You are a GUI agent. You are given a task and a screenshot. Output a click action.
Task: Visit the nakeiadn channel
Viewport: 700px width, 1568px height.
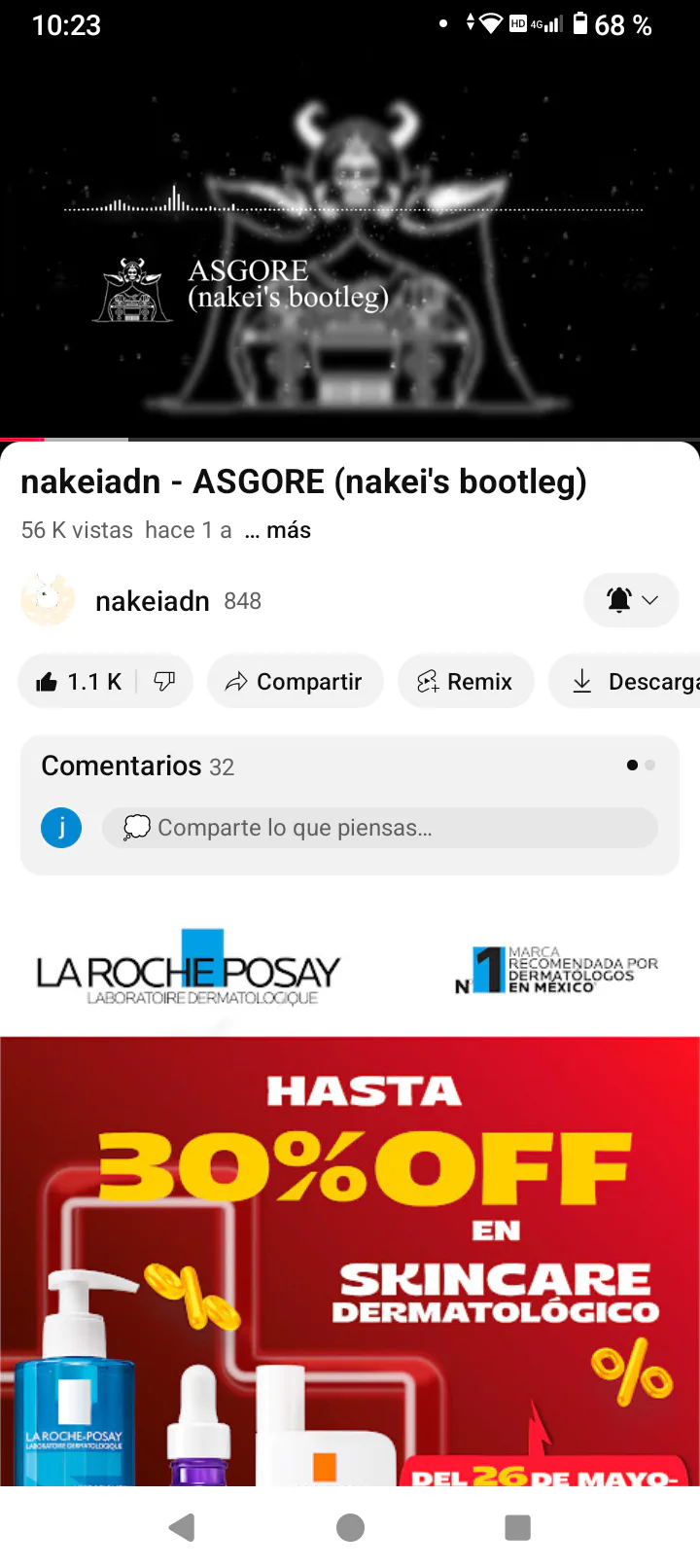[152, 601]
